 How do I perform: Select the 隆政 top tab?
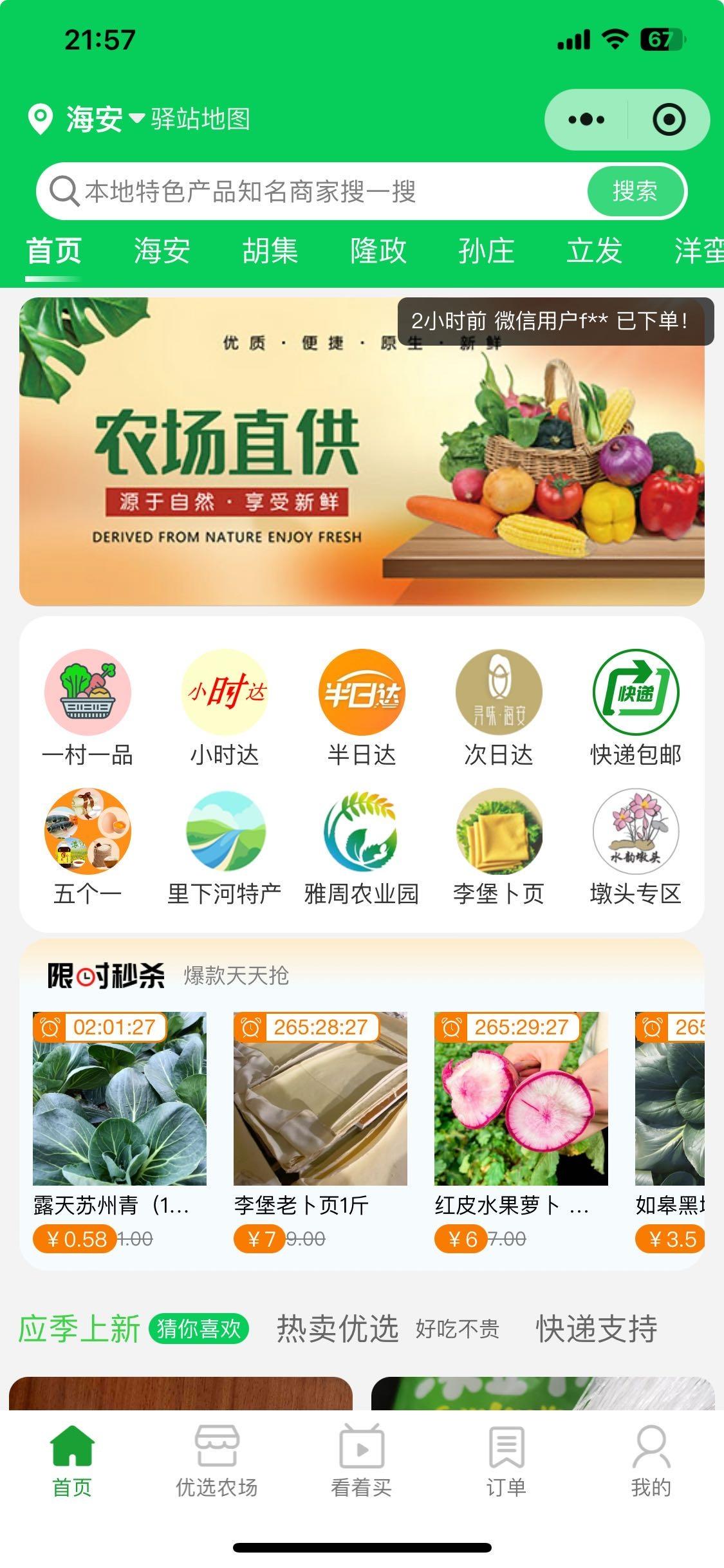point(378,251)
